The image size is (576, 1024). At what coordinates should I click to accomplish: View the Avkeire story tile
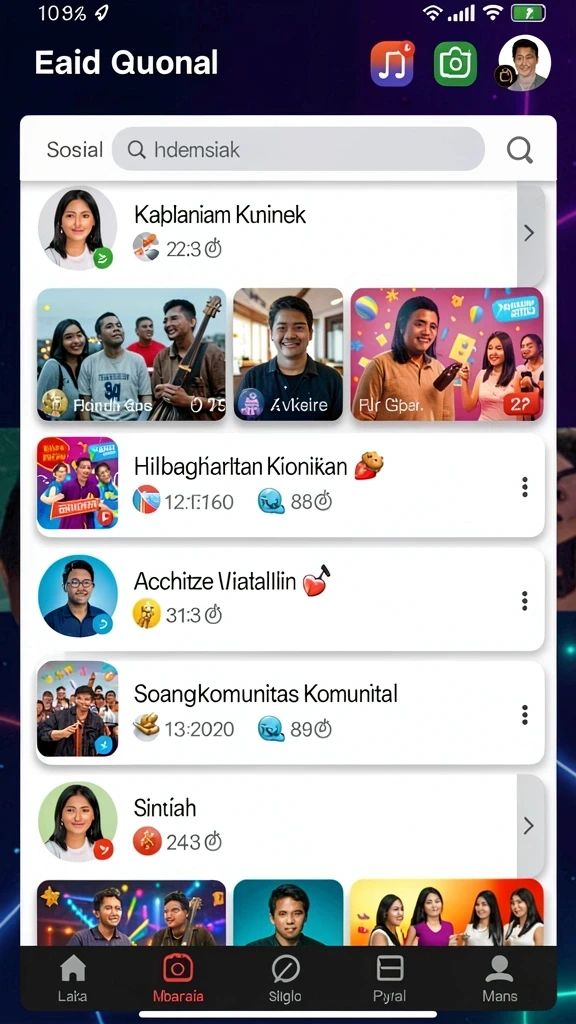(288, 354)
